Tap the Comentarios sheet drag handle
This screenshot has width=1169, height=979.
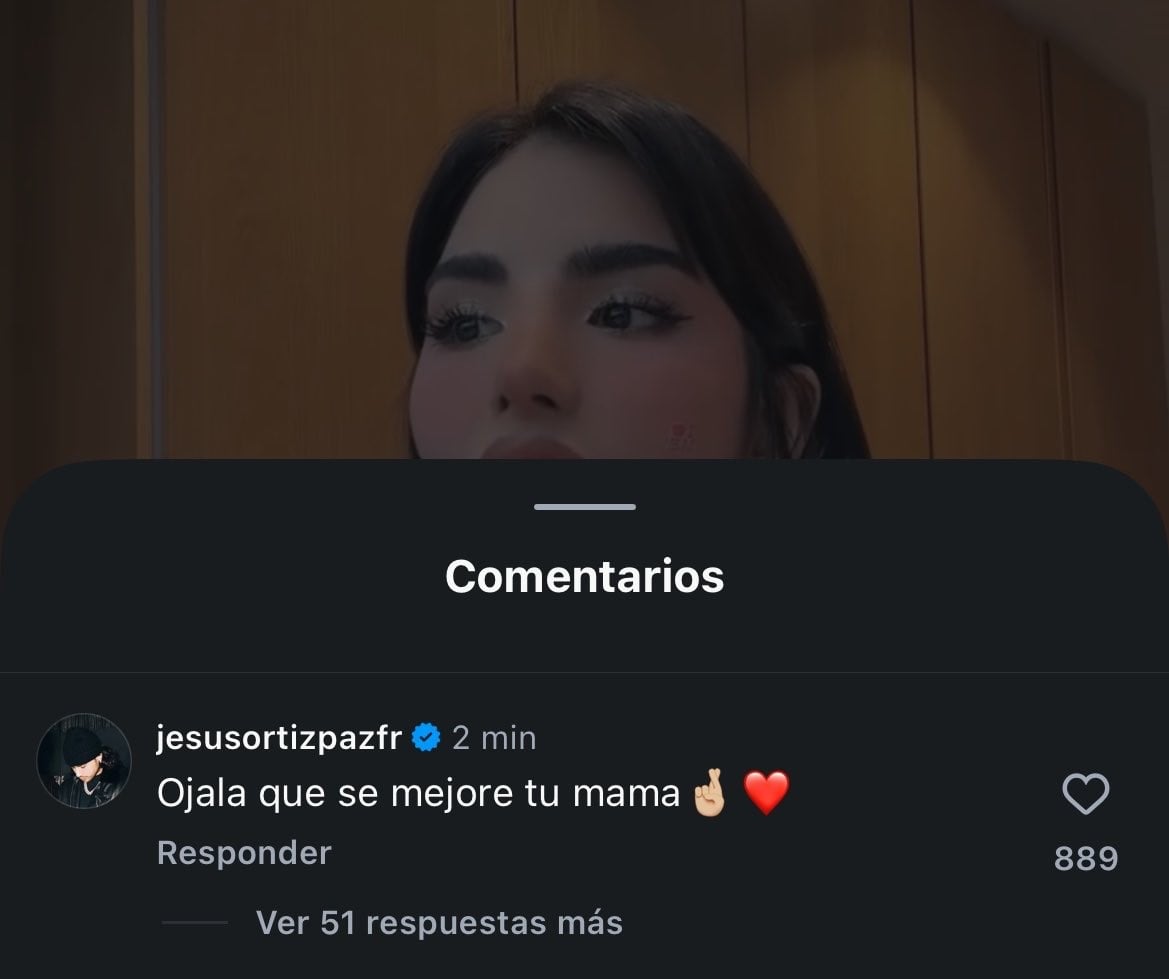[x=584, y=507]
